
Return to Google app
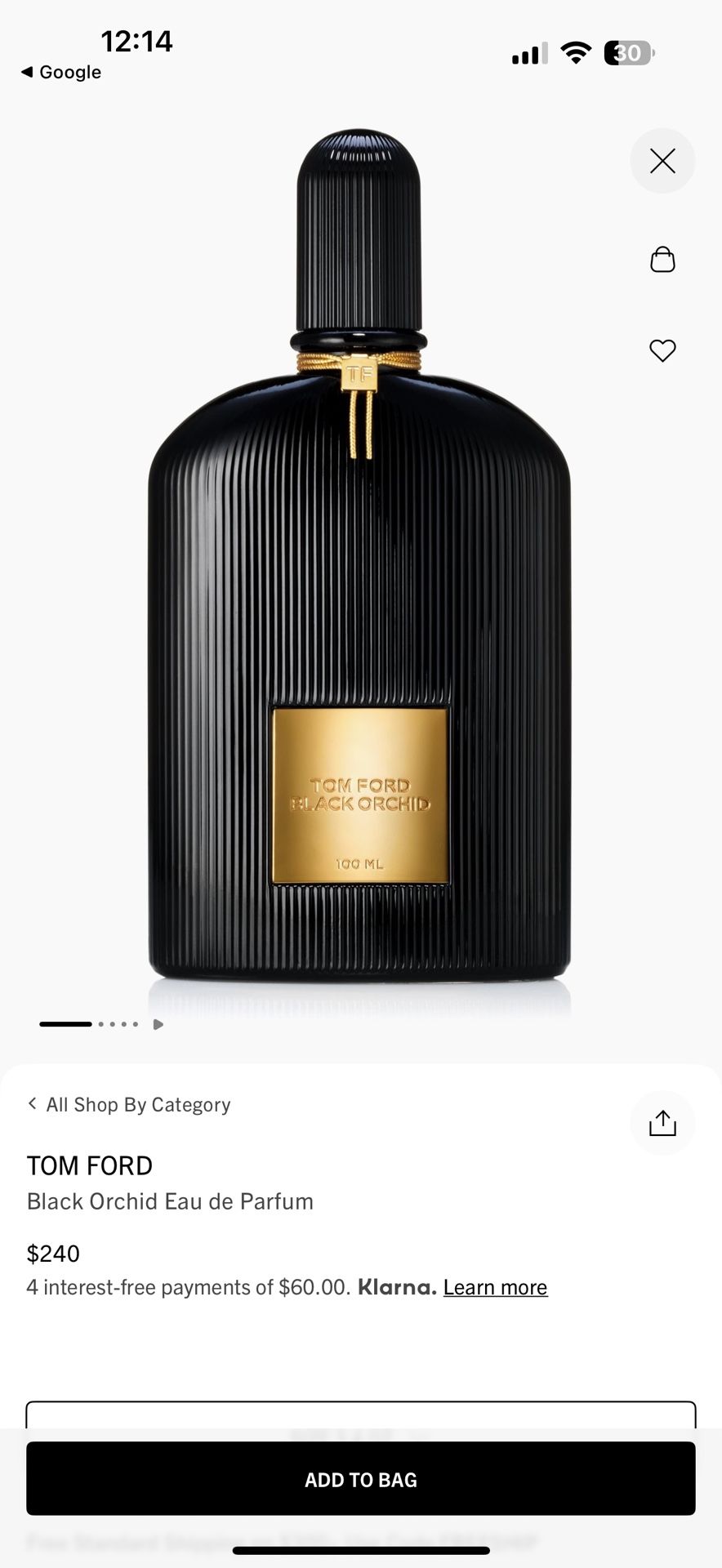pyautogui.click(x=61, y=72)
